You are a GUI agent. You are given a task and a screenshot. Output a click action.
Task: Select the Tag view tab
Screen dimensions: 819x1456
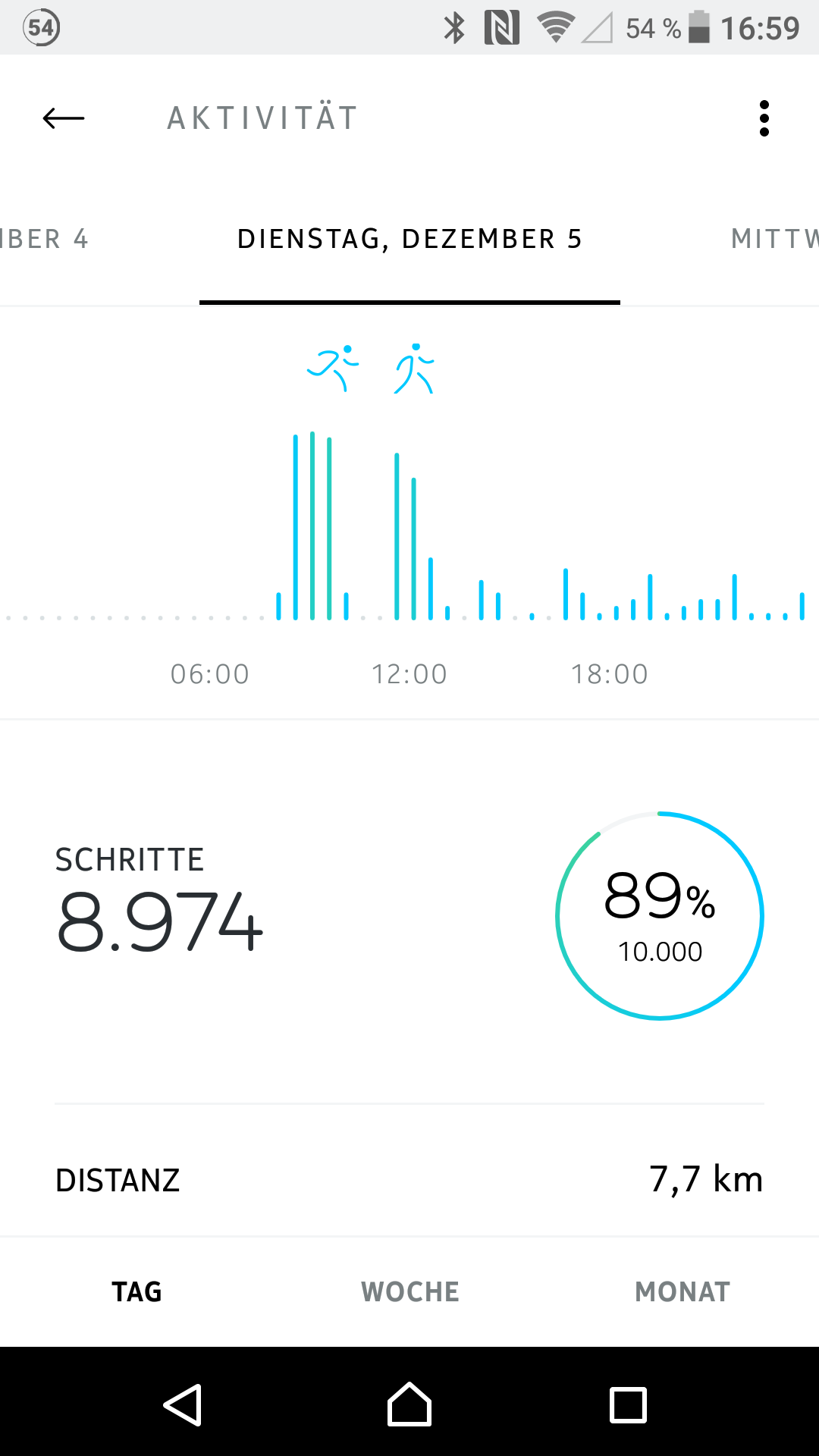pyautogui.click(x=136, y=1291)
